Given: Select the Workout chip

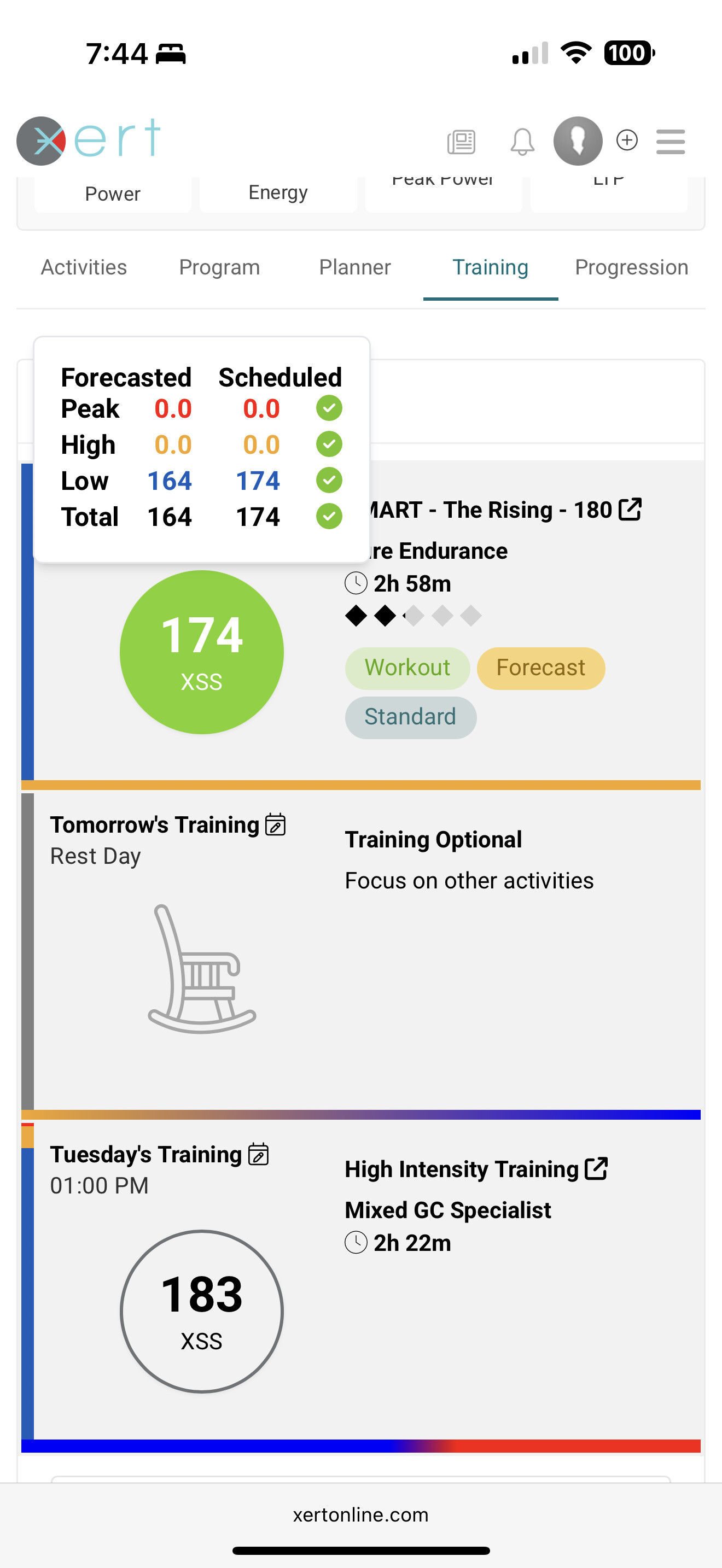Looking at the screenshot, I should (x=407, y=668).
